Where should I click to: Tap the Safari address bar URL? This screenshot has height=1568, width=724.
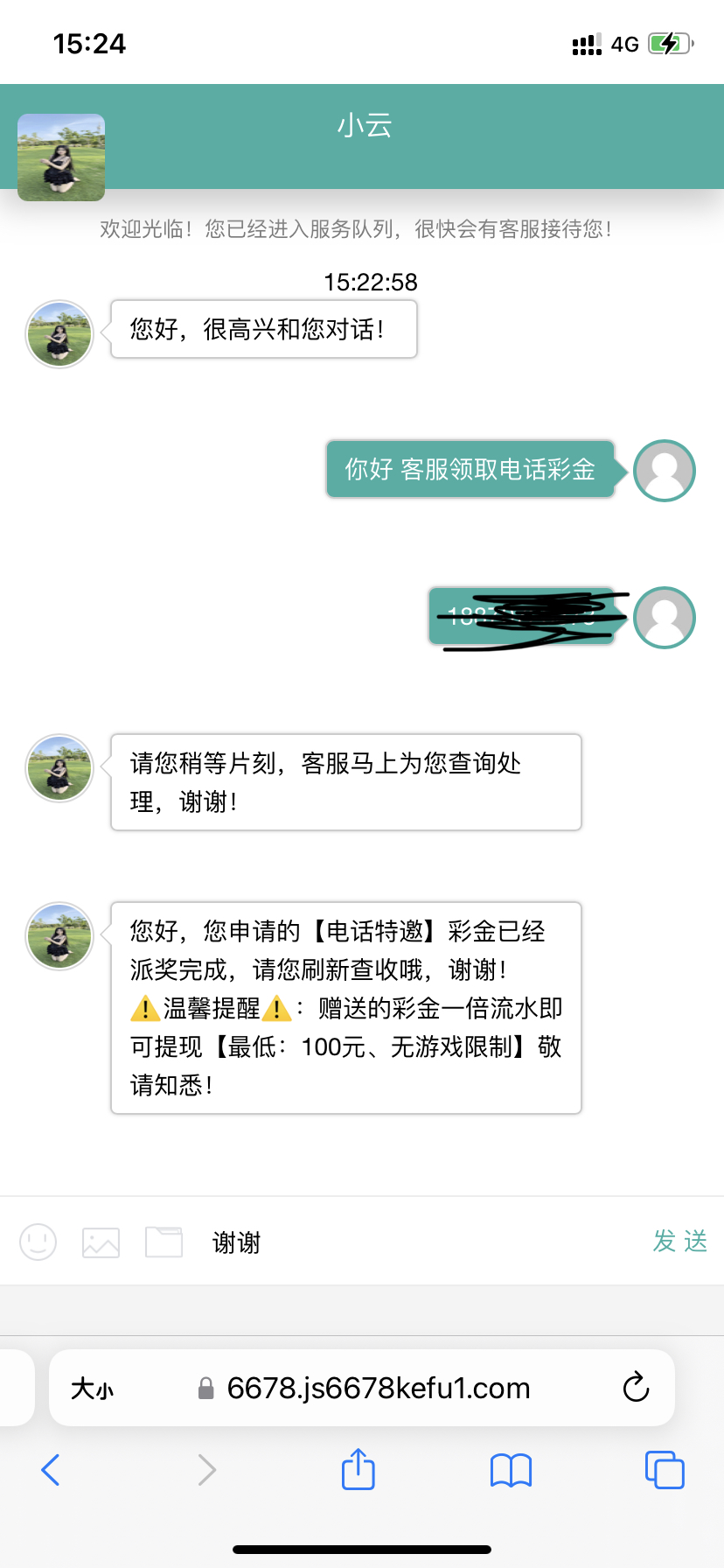pyautogui.click(x=378, y=1389)
